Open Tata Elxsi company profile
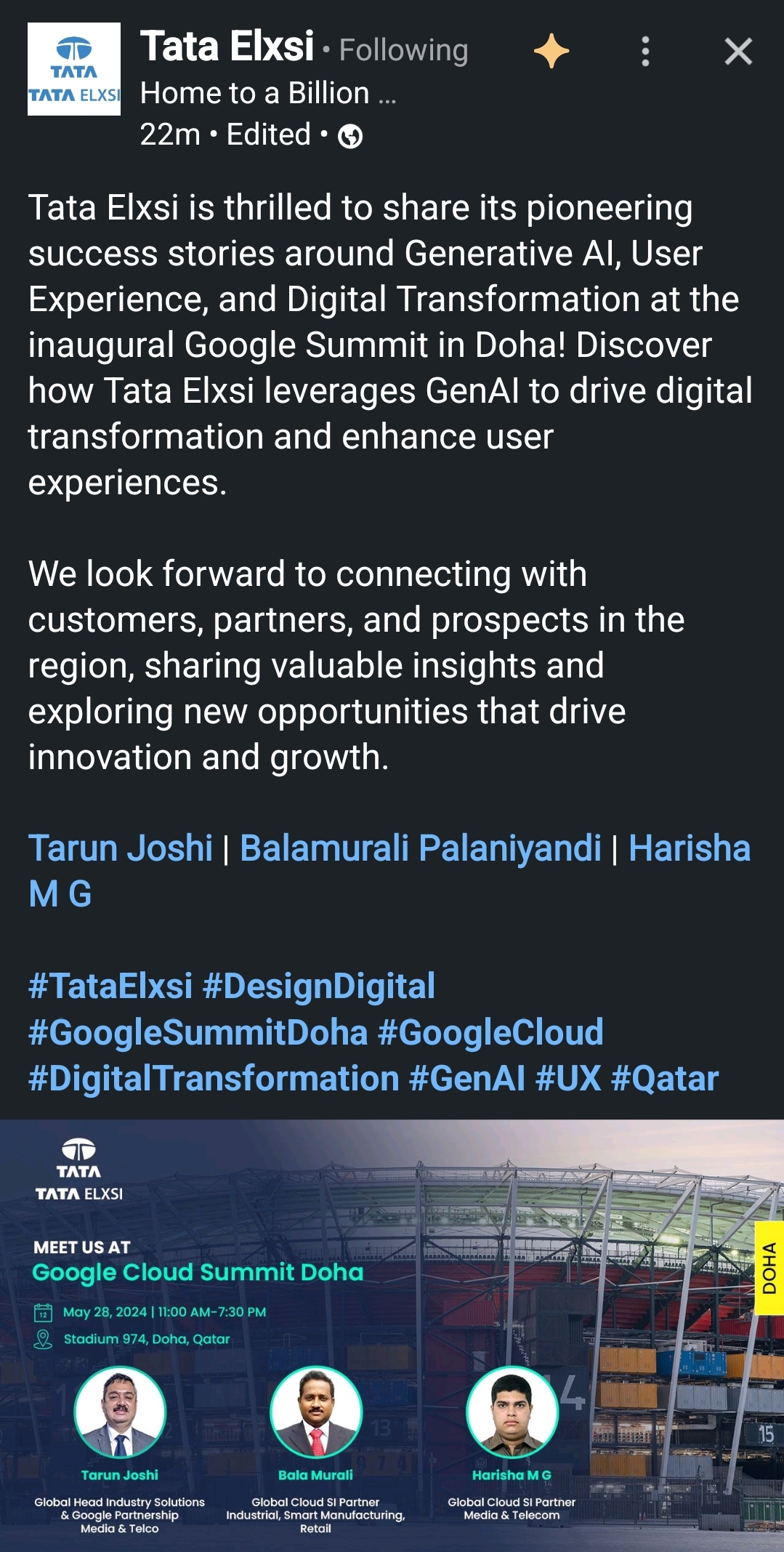Screen dimensions: 784x1552 click(227, 47)
